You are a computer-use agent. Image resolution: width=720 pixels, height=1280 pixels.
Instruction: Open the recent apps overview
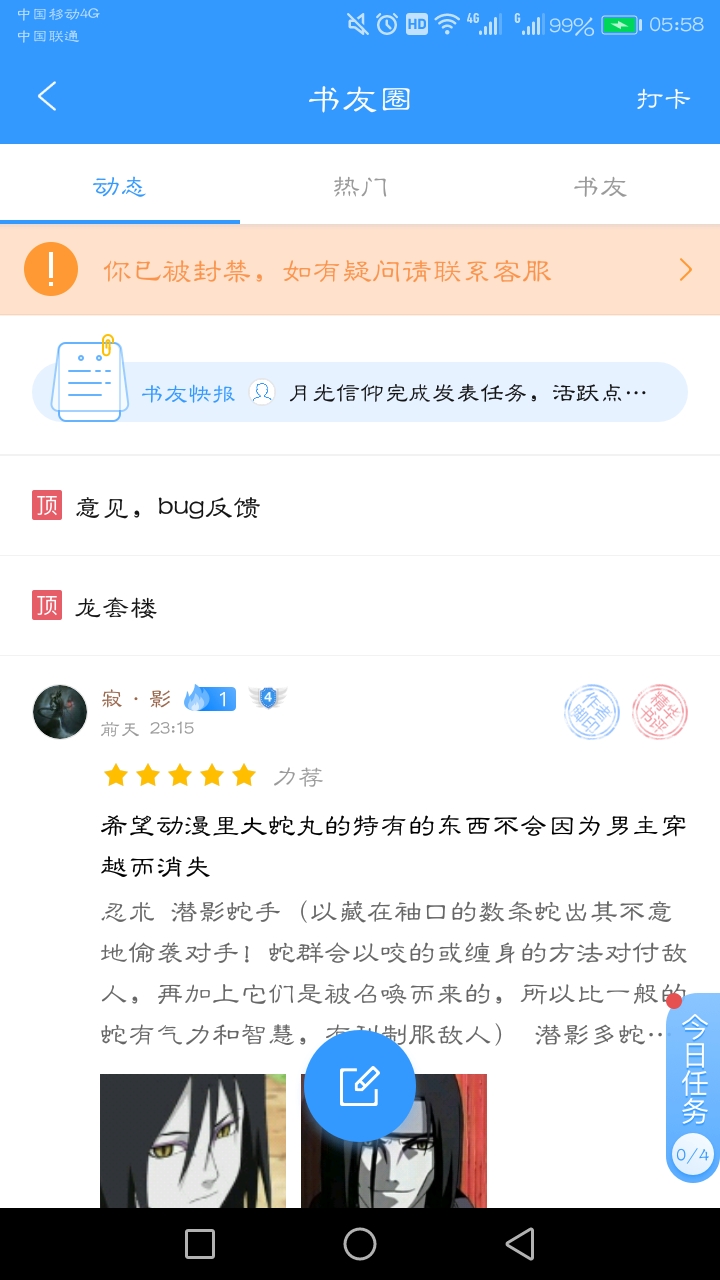coord(200,1244)
